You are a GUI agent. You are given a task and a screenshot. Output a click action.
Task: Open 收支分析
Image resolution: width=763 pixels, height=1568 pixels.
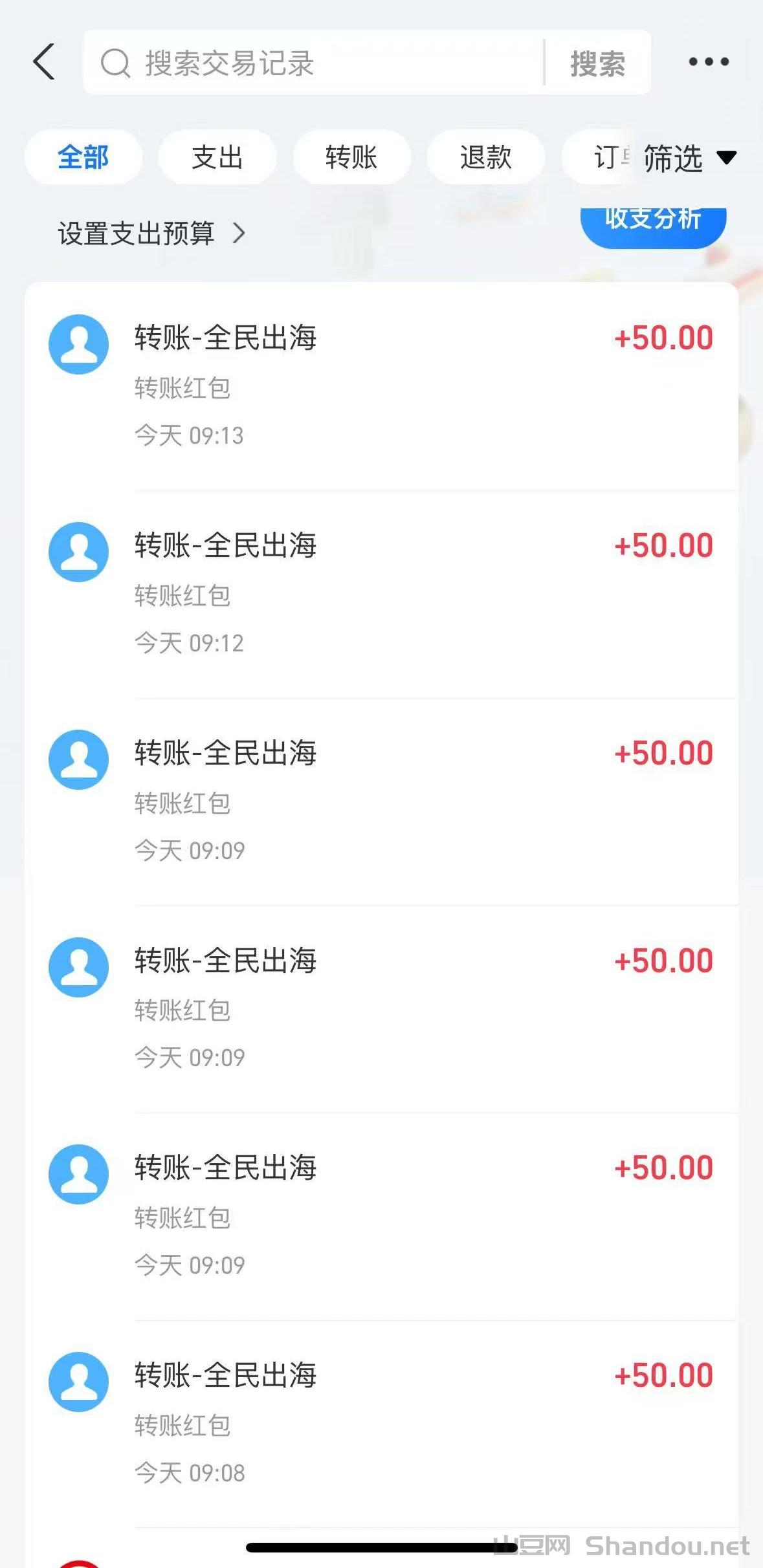click(x=653, y=221)
